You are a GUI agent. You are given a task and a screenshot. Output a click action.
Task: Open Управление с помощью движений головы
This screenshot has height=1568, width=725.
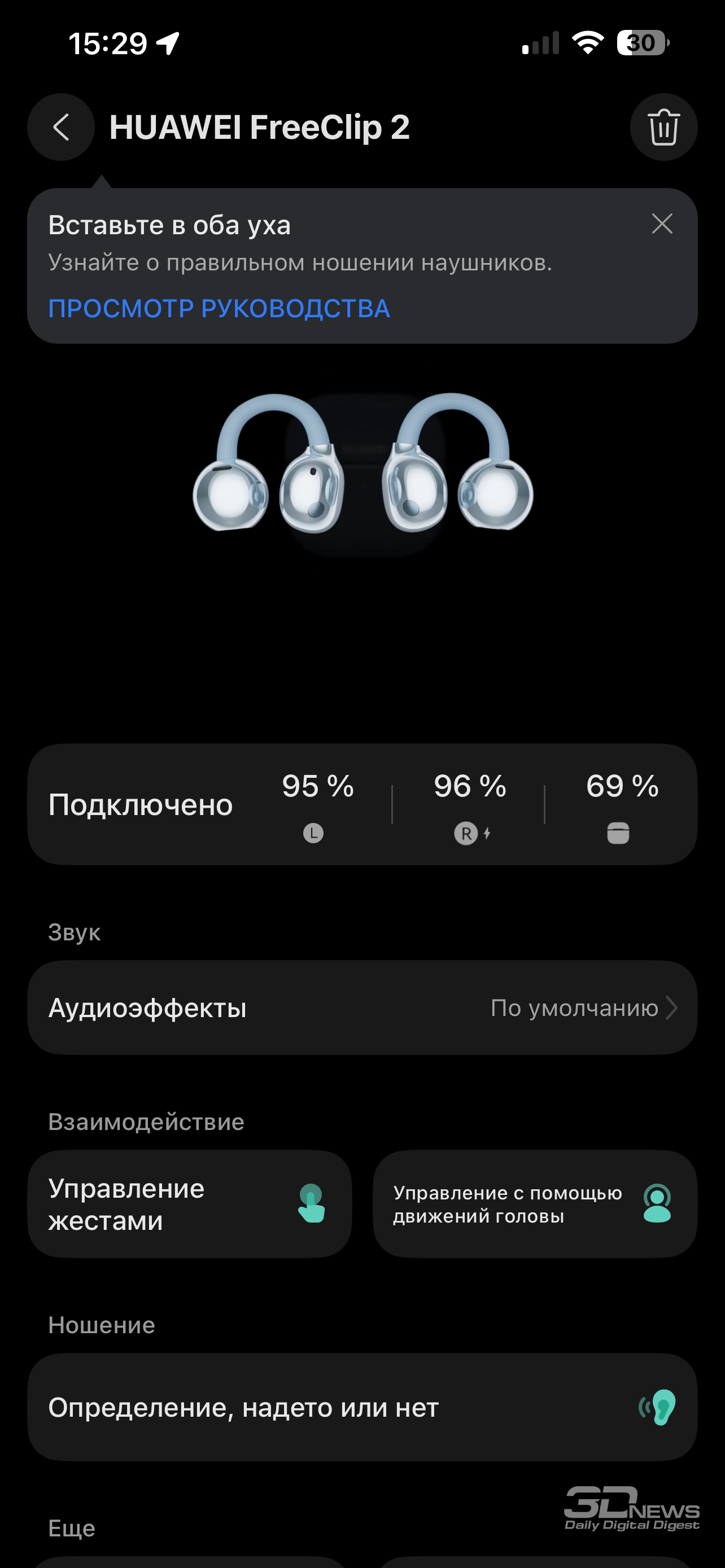(535, 1204)
